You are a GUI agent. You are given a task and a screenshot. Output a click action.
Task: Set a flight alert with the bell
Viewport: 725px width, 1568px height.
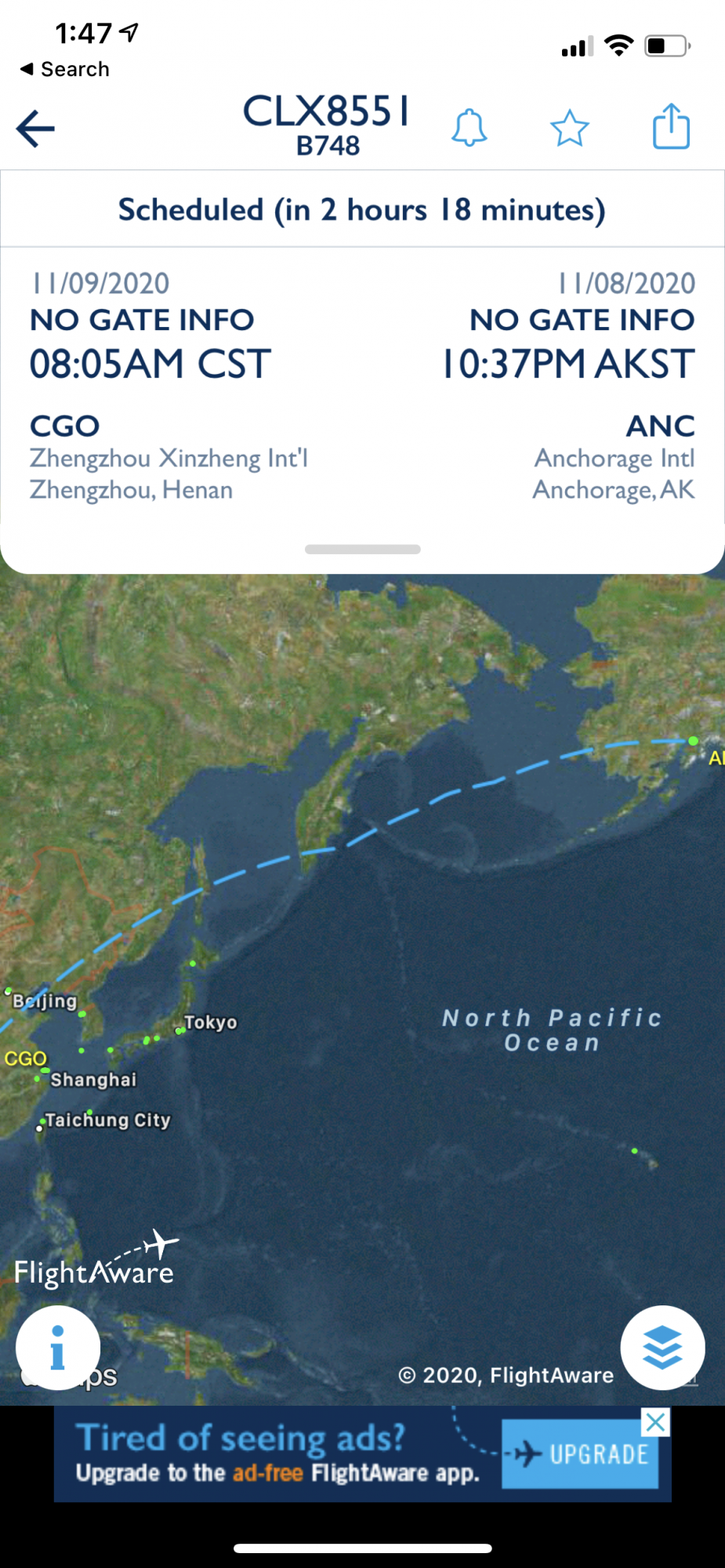point(469,128)
